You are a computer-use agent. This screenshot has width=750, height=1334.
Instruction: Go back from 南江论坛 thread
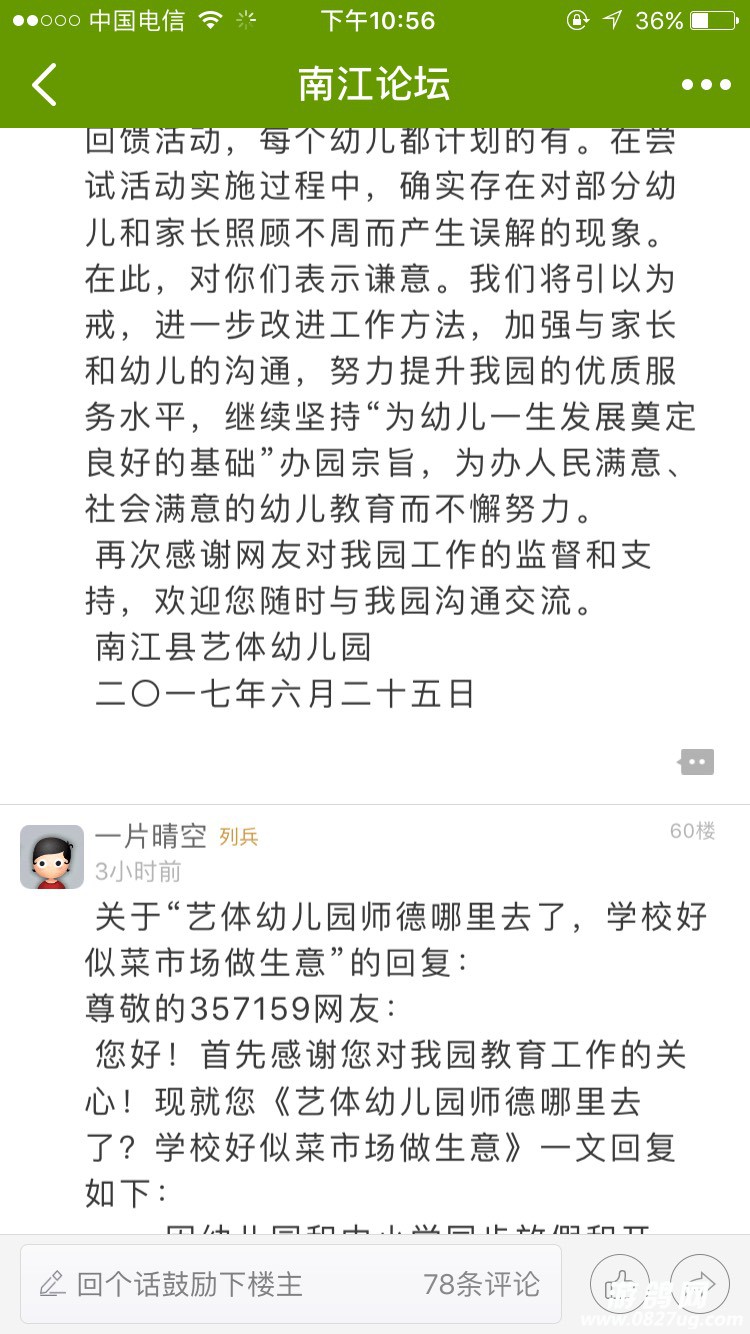point(45,85)
